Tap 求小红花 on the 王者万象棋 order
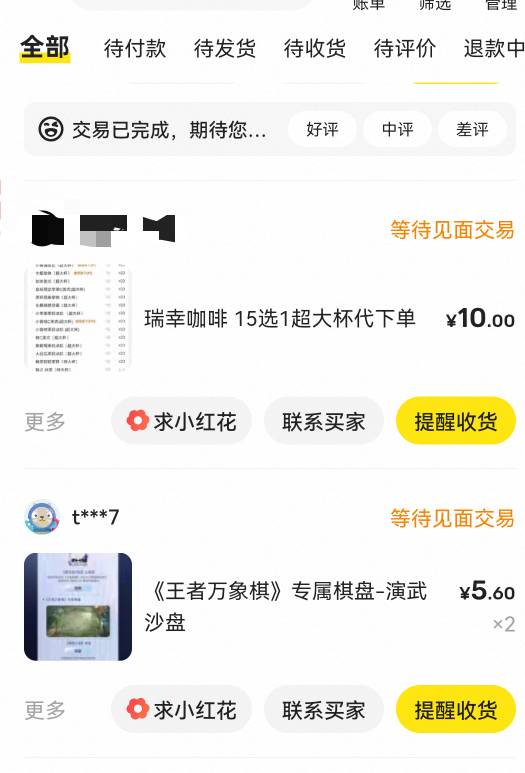 [x=181, y=710]
